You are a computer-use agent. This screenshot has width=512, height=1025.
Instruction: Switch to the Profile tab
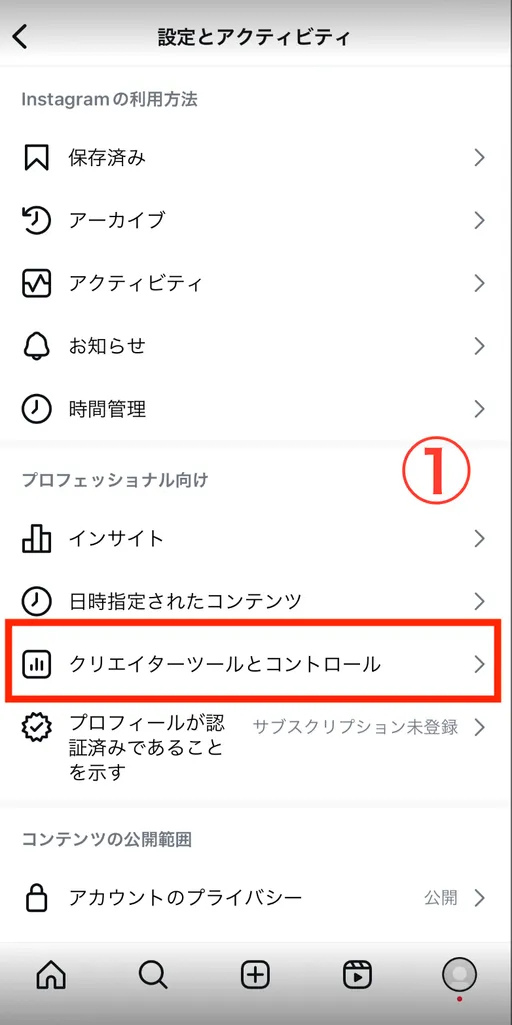click(x=460, y=975)
